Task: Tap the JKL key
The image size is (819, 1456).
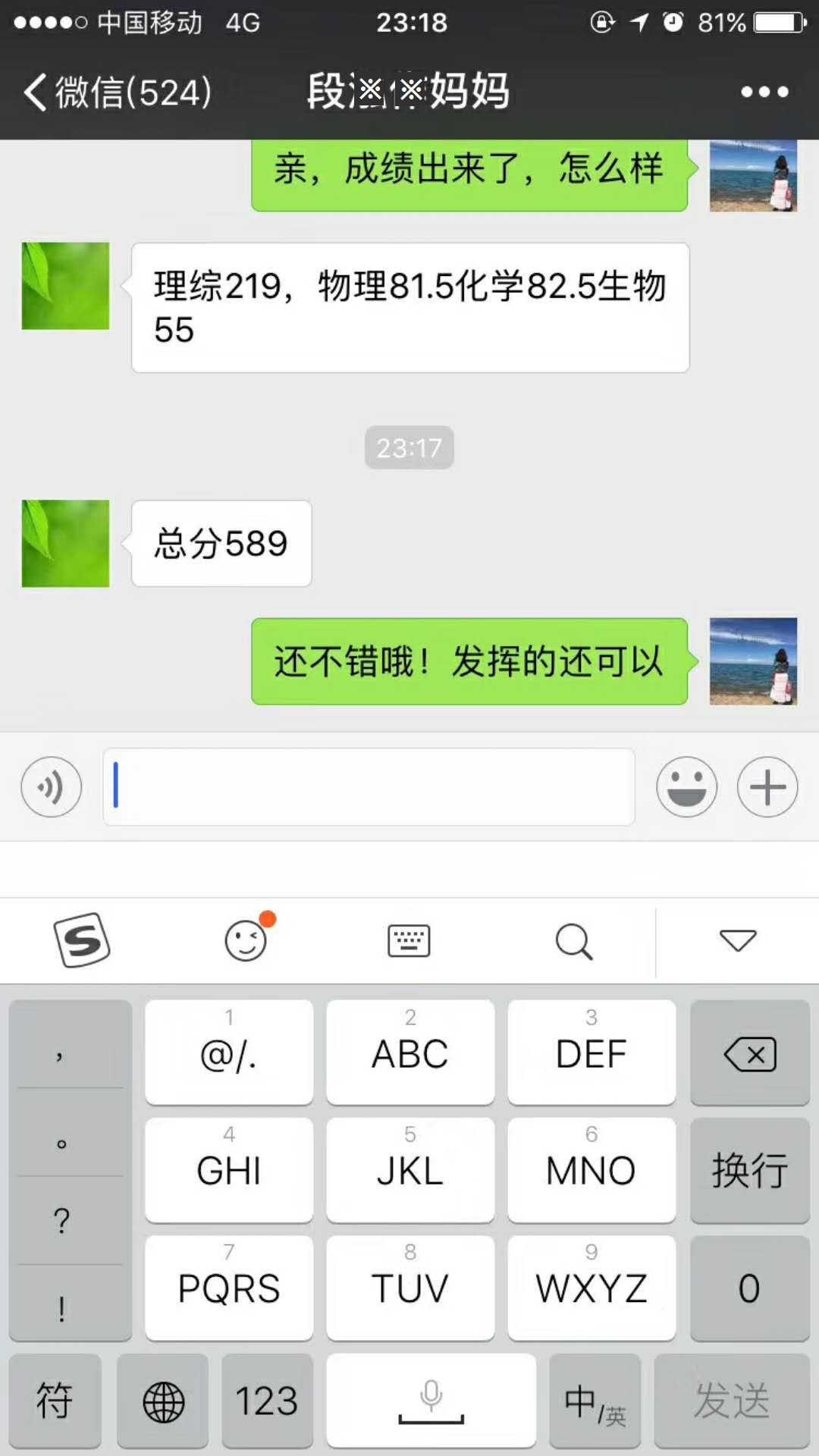Action: 410,1170
